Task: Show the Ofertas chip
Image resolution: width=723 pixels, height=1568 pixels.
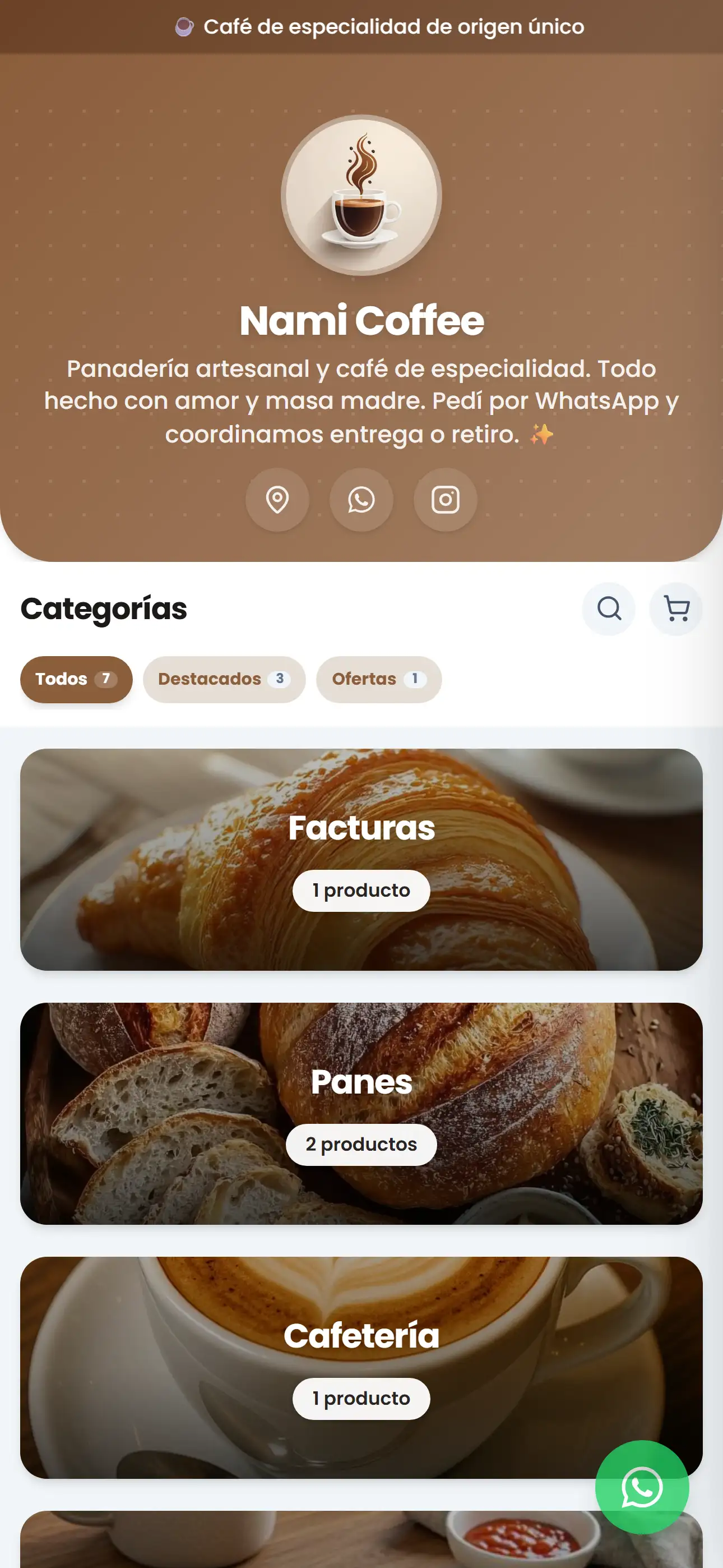Action: [x=378, y=679]
